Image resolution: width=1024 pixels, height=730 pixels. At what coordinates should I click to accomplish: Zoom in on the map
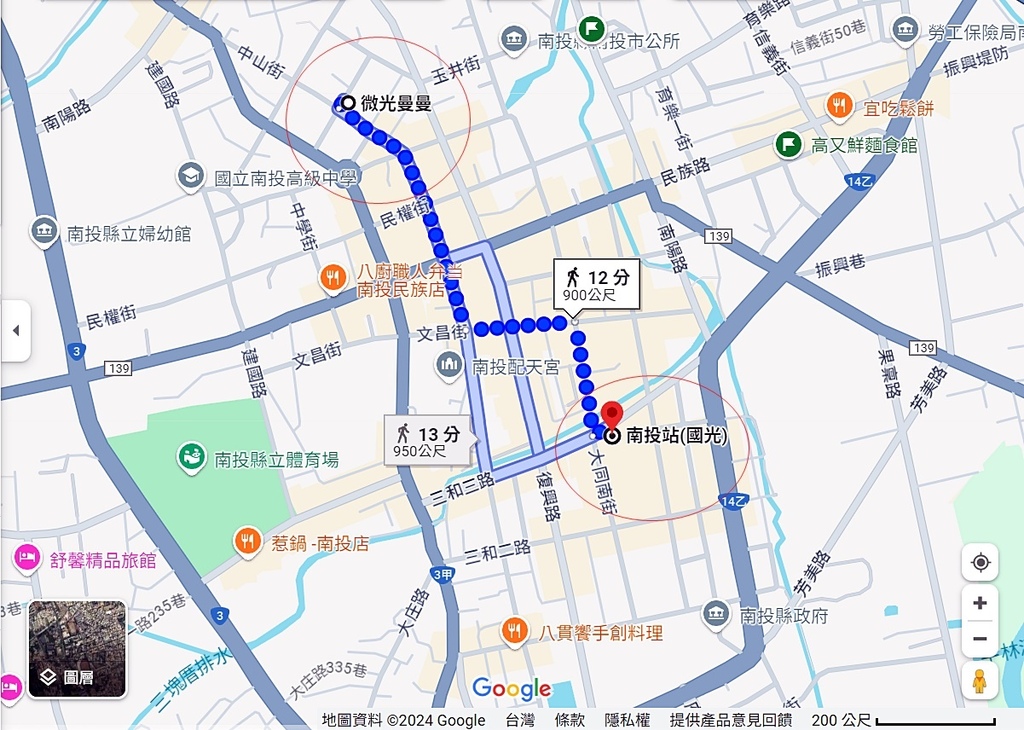pyautogui.click(x=979, y=603)
